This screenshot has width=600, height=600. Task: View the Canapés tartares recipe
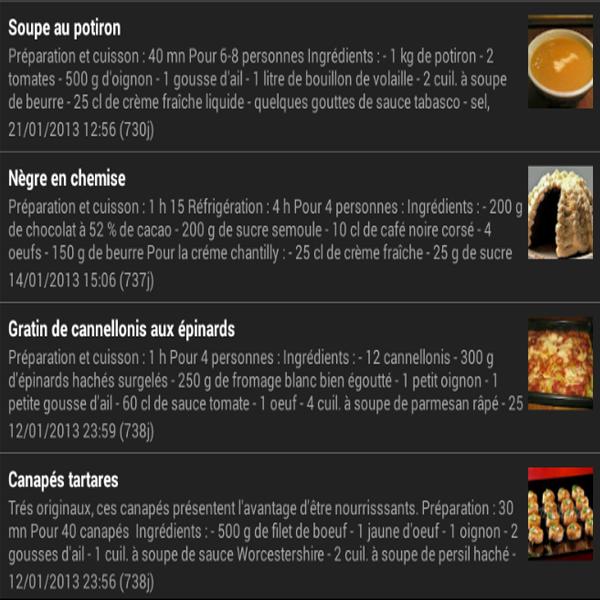[265, 528]
